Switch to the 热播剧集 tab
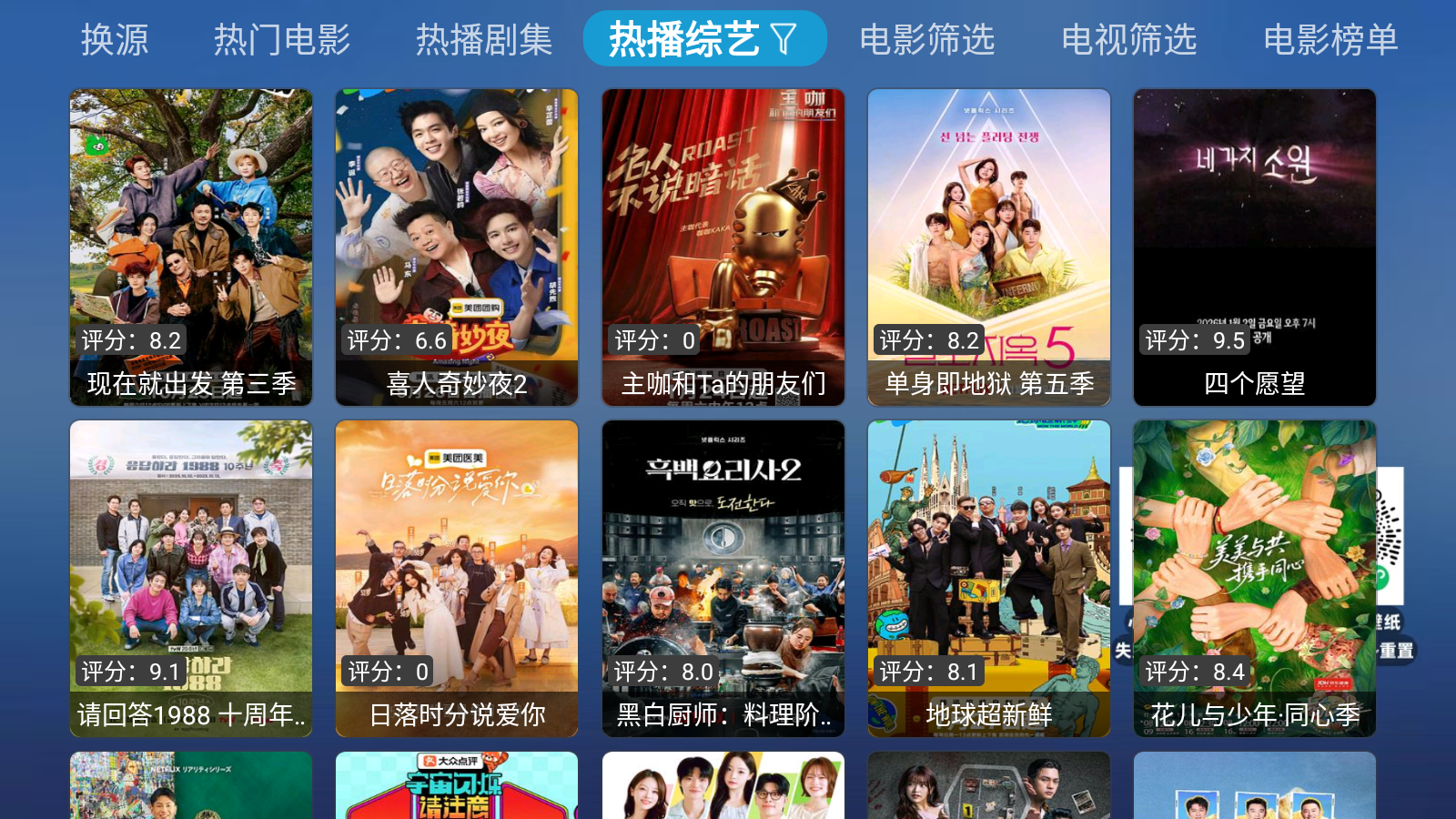1456x819 pixels. pos(484,39)
